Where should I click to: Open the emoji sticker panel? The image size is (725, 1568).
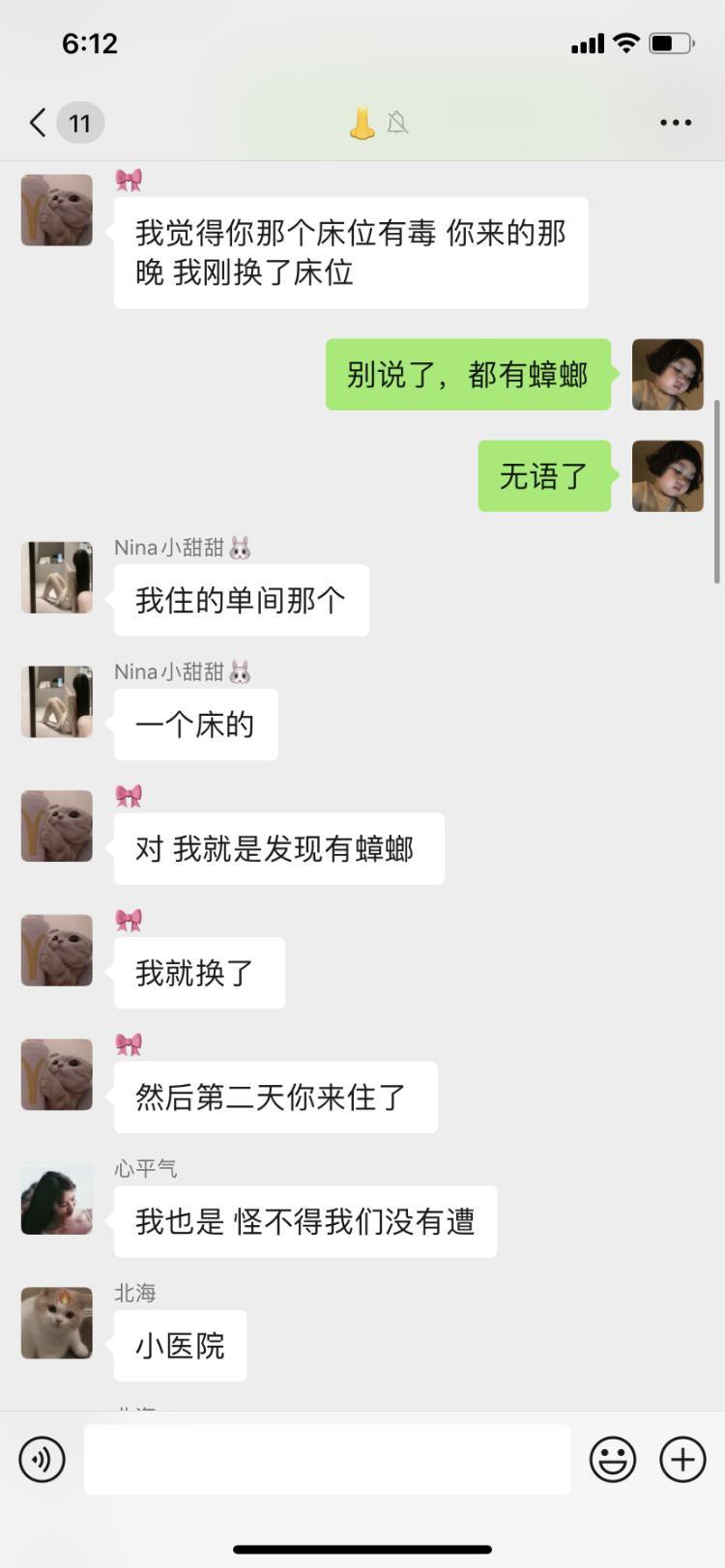(613, 1458)
